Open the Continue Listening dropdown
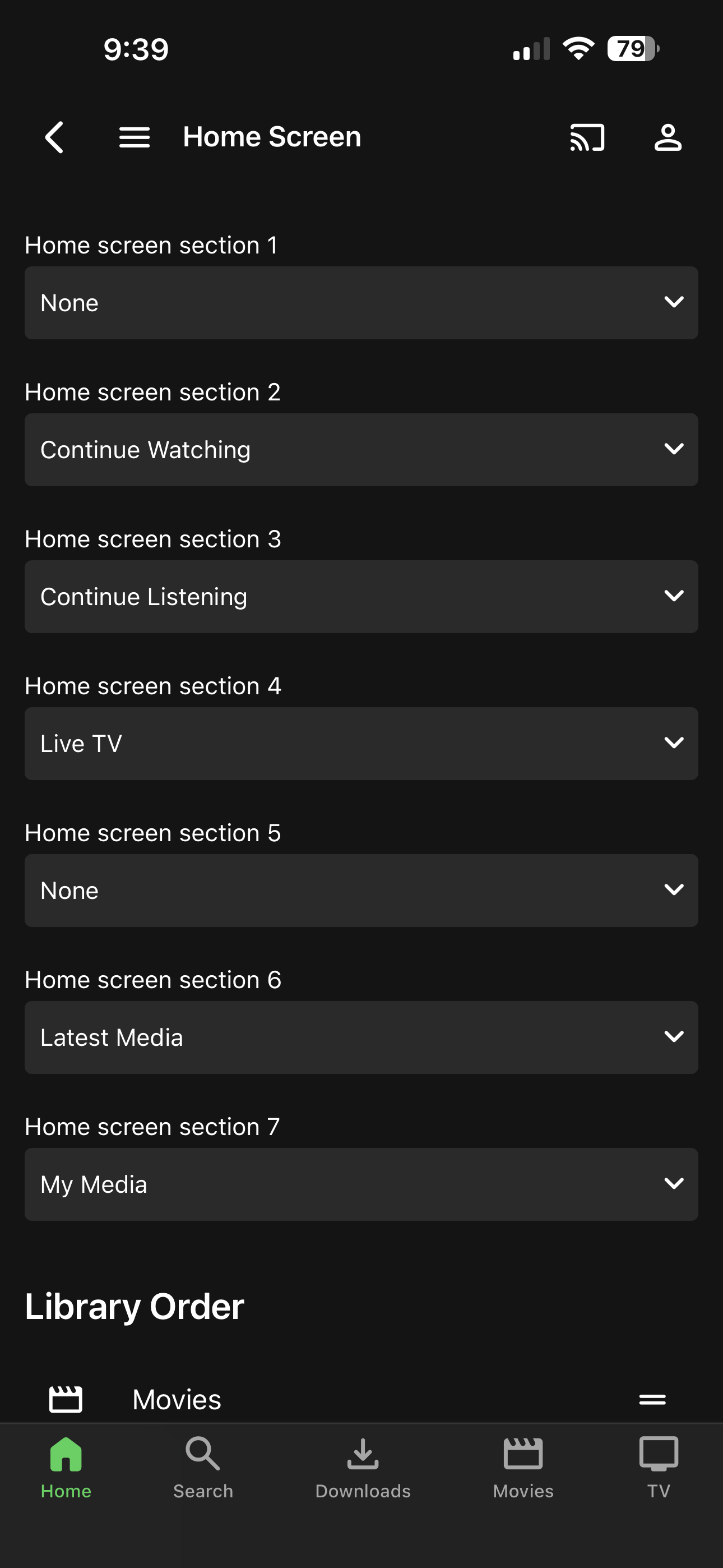Screen dimensions: 723x1568 (x=361, y=597)
